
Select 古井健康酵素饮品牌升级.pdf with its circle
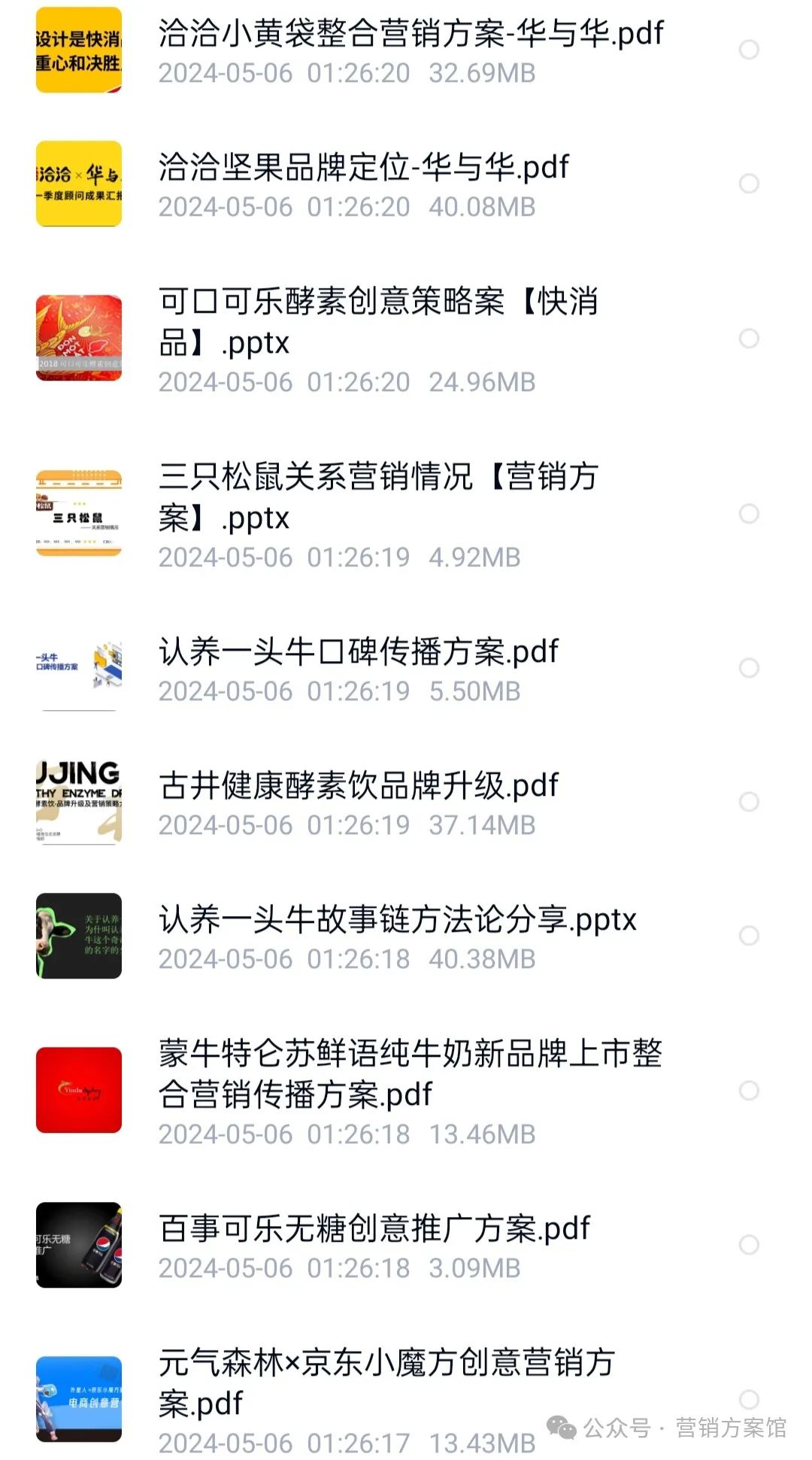tap(749, 802)
